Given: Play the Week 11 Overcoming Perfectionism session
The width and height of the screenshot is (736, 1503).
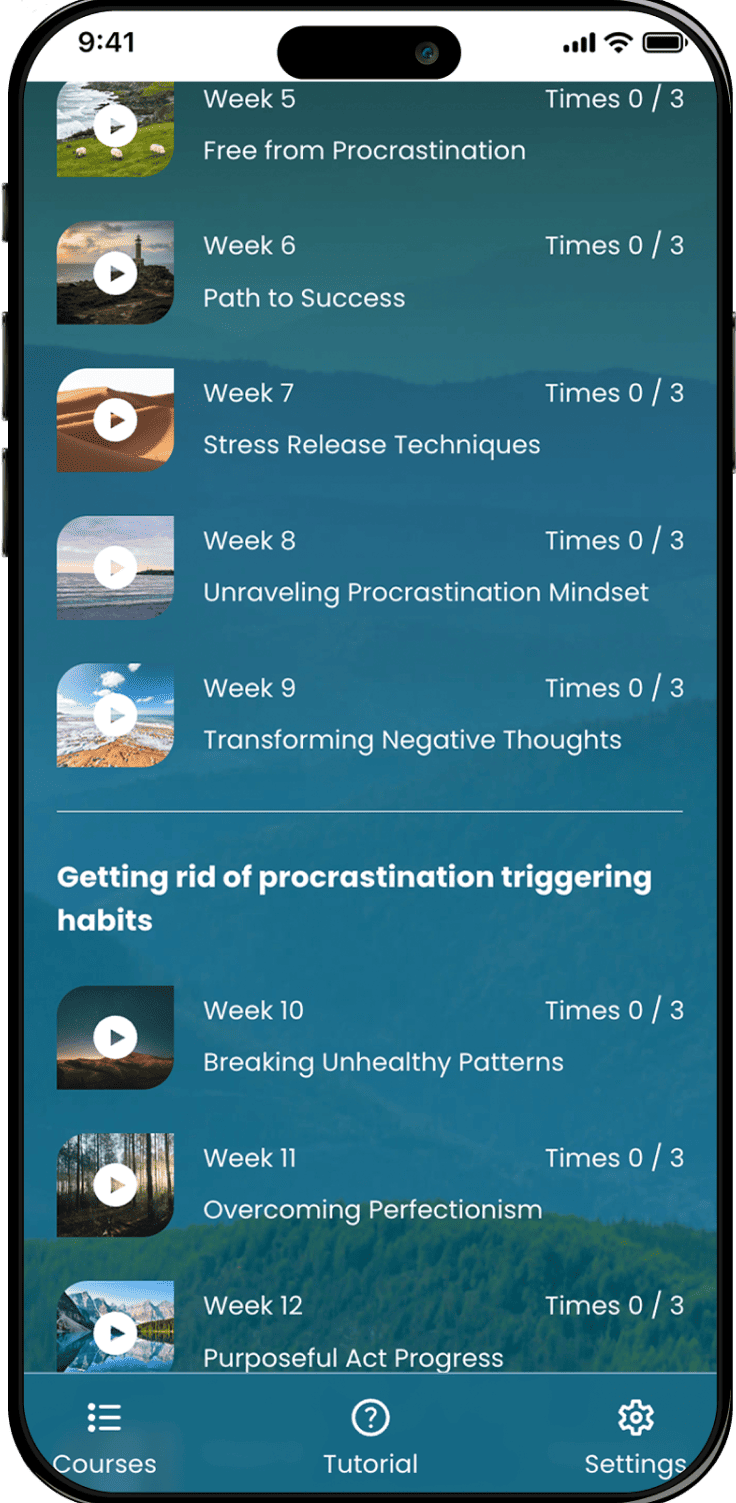Looking at the screenshot, I should pyautogui.click(x=116, y=1184).
